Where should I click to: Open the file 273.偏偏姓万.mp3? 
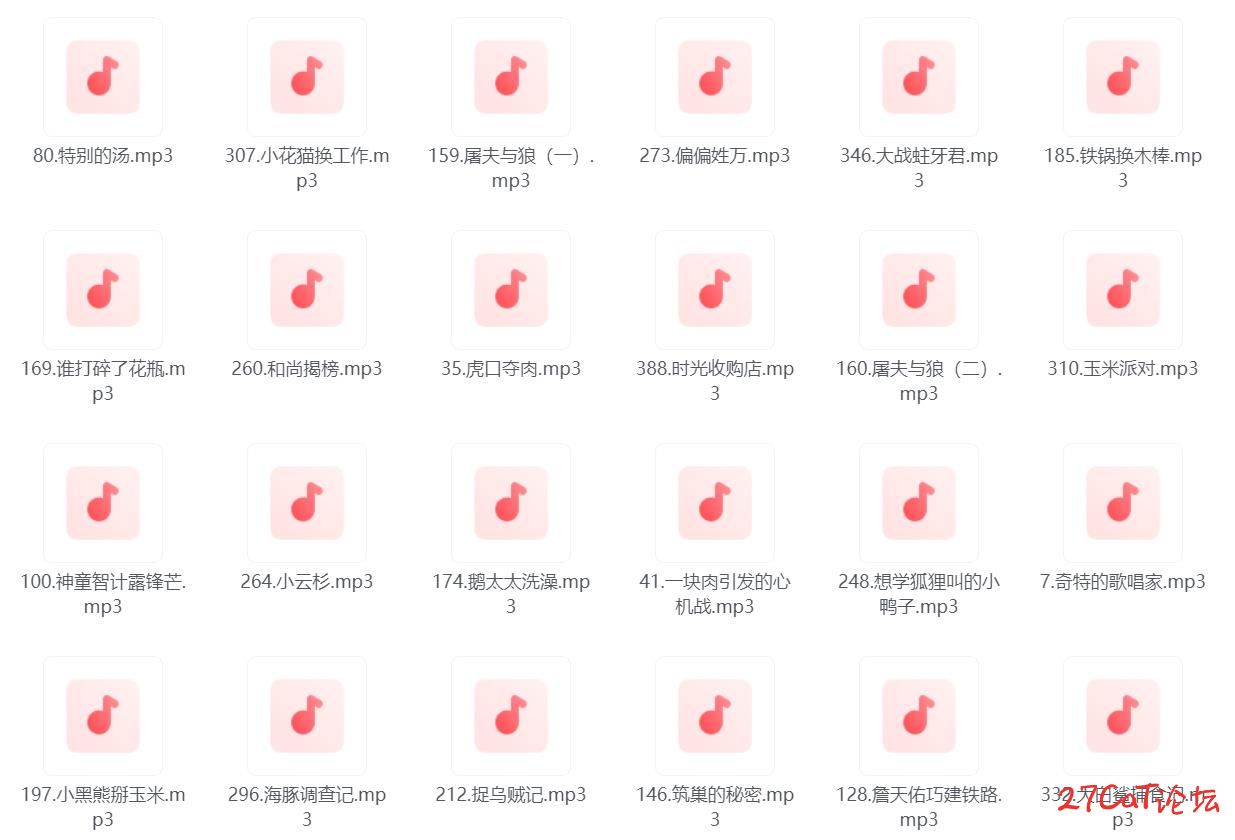point(715,77)
